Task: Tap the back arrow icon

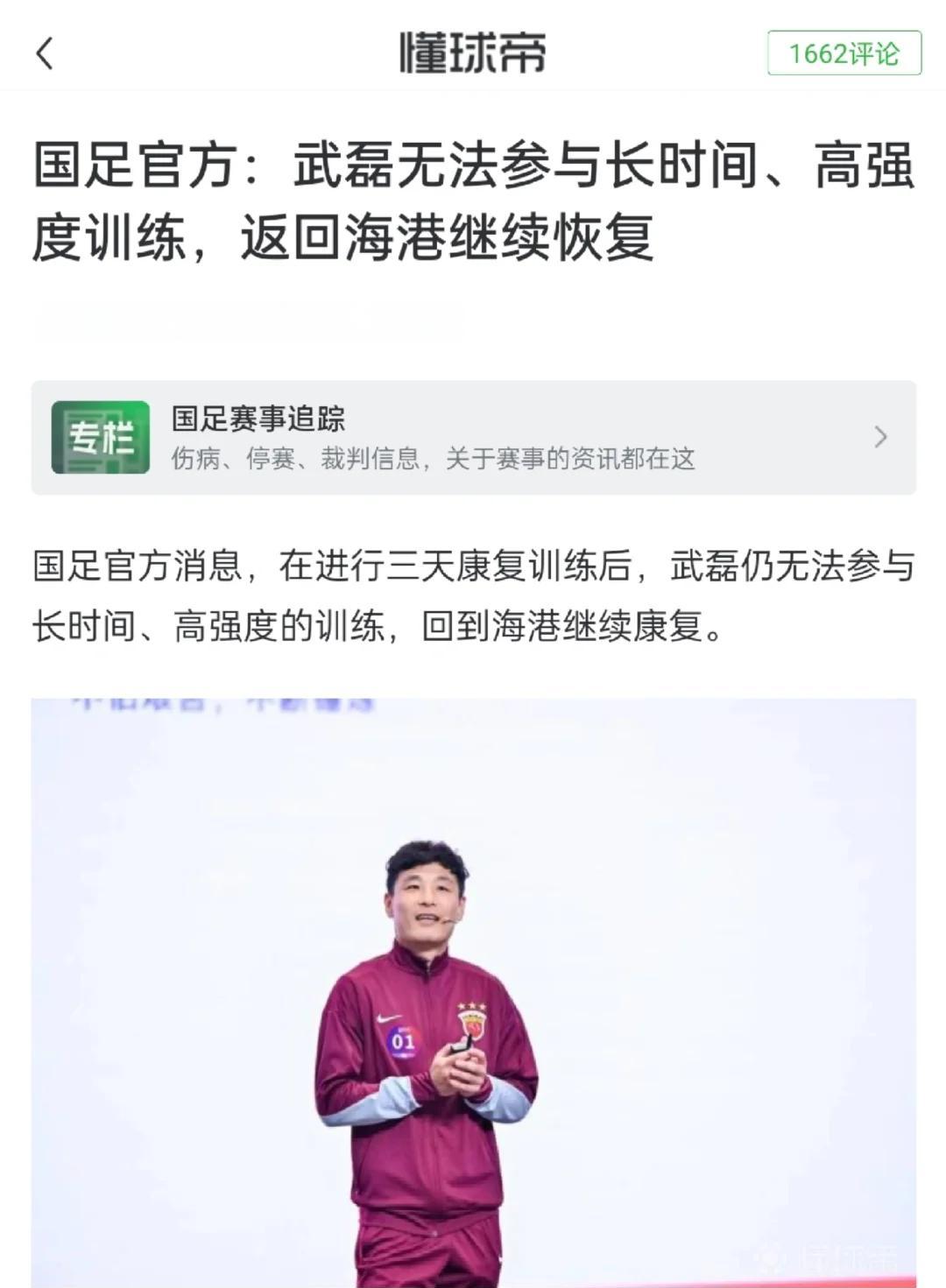Action: pyautogui.click(x=46, y=53)
